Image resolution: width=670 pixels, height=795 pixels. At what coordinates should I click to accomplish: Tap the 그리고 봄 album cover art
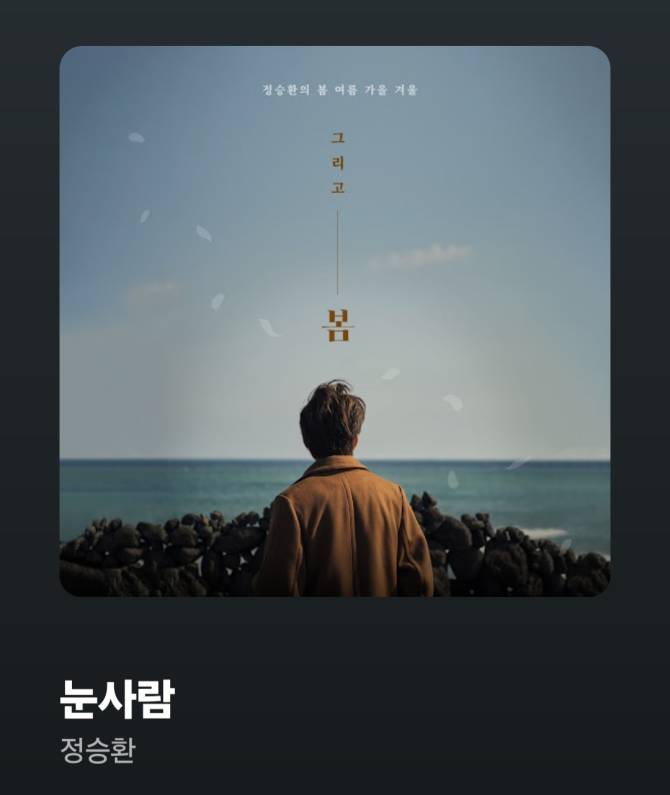[334, 321]
